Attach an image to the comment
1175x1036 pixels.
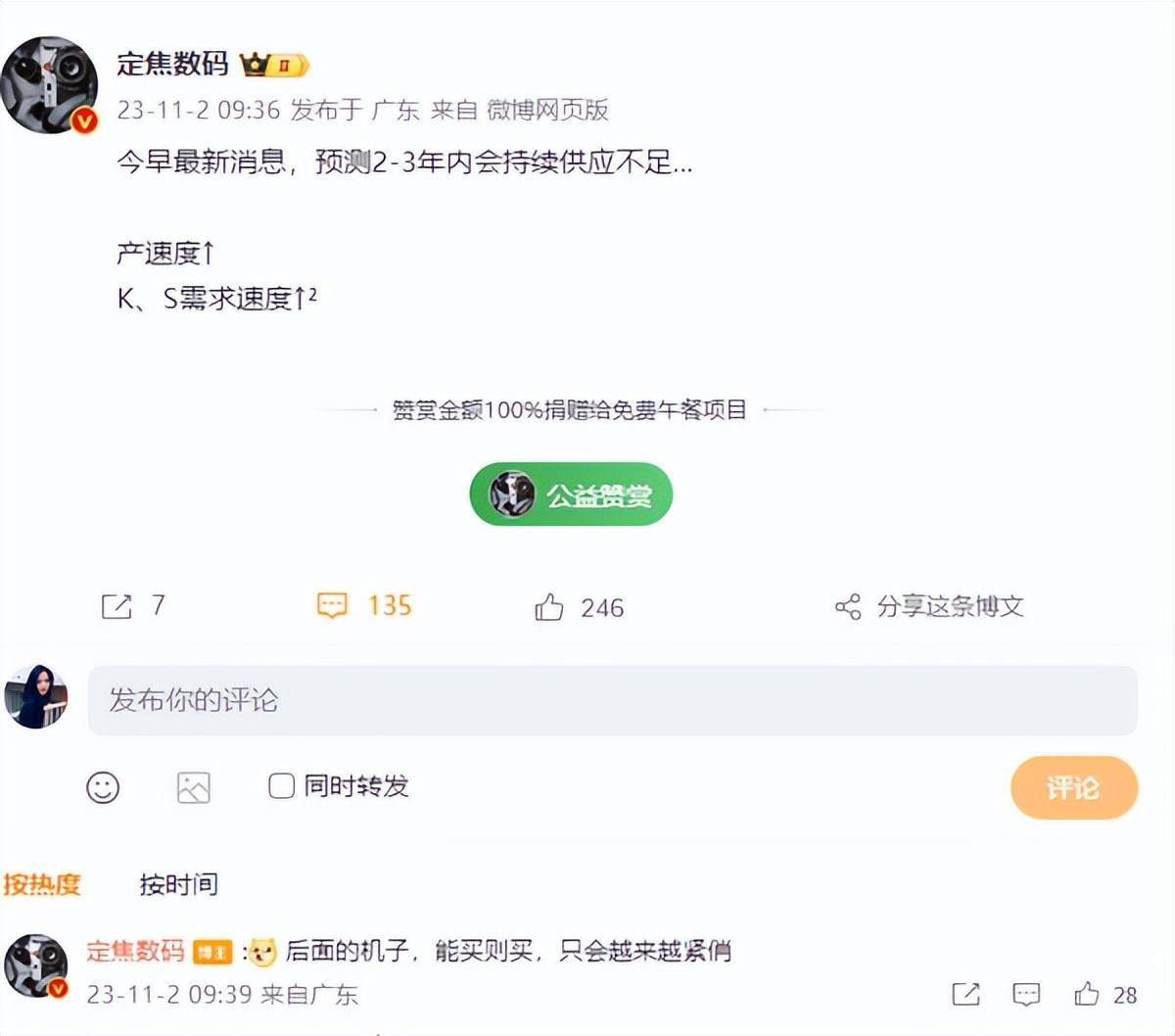(x=193, y=787)
